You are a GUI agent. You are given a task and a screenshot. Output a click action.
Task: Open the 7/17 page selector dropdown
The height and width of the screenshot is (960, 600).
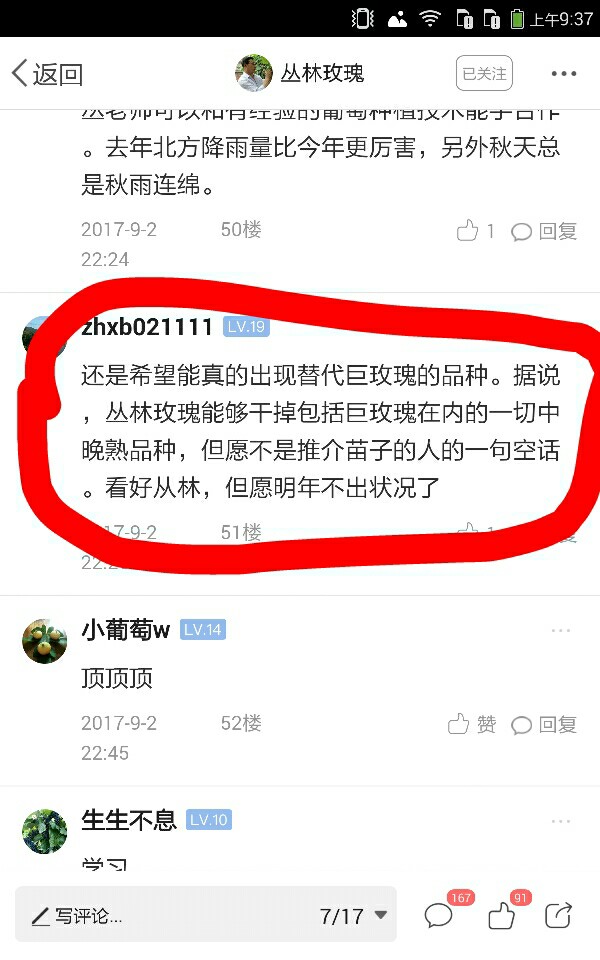[353, 916]
